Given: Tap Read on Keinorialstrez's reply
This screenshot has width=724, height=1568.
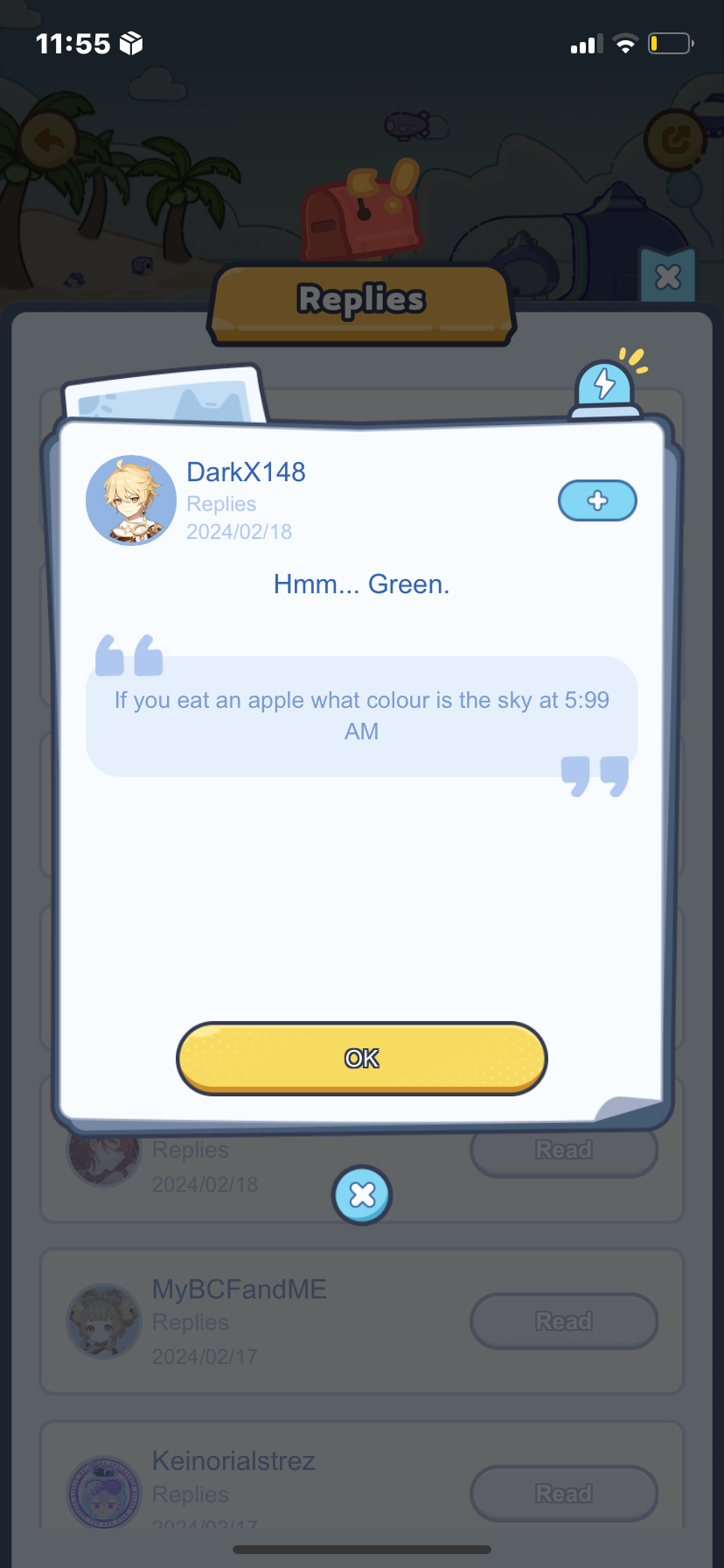Looking at the screenshot, I should (563, 1494).
